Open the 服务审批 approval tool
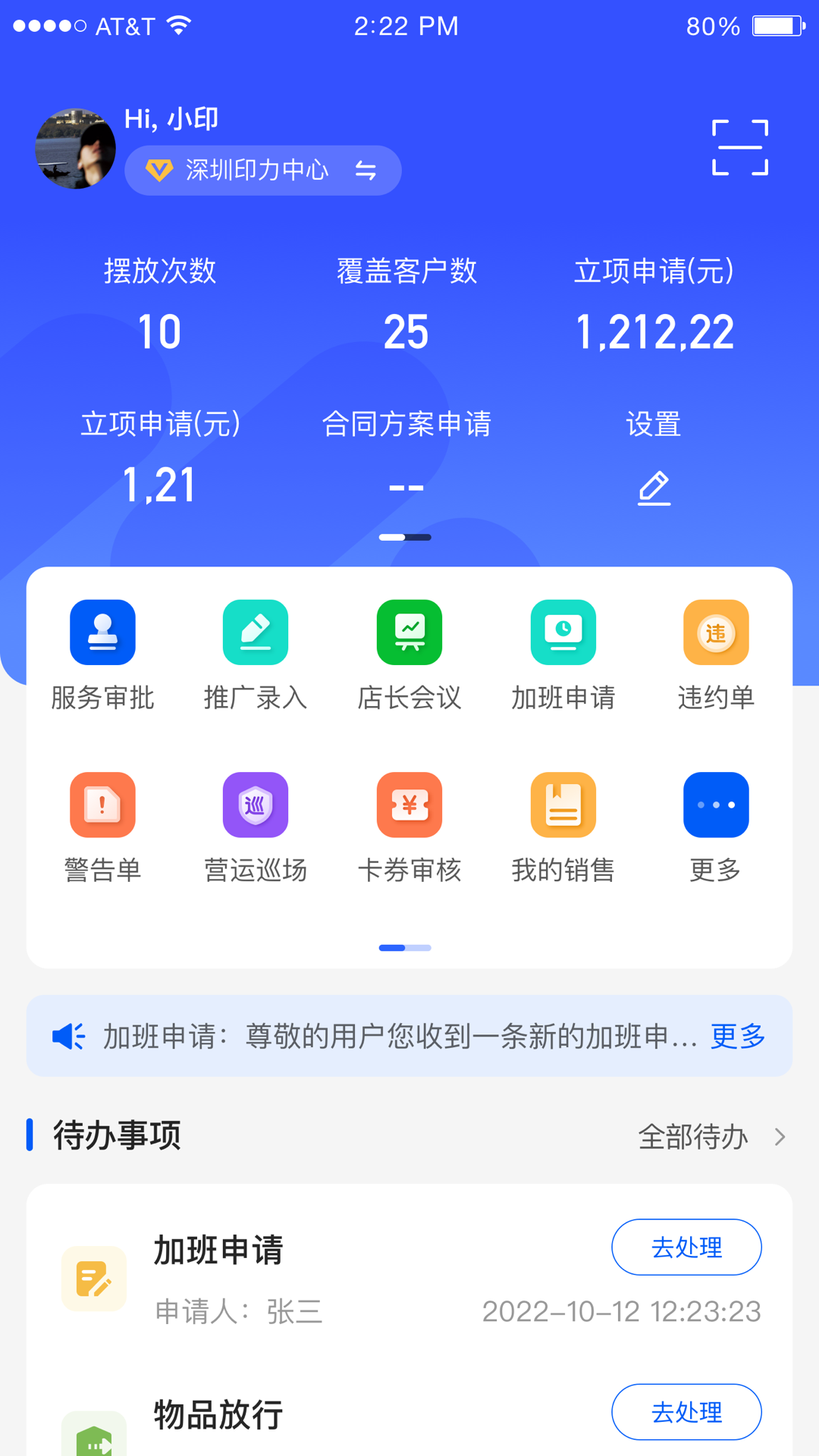The image size is (819, 1456). (x=102, y=632)
